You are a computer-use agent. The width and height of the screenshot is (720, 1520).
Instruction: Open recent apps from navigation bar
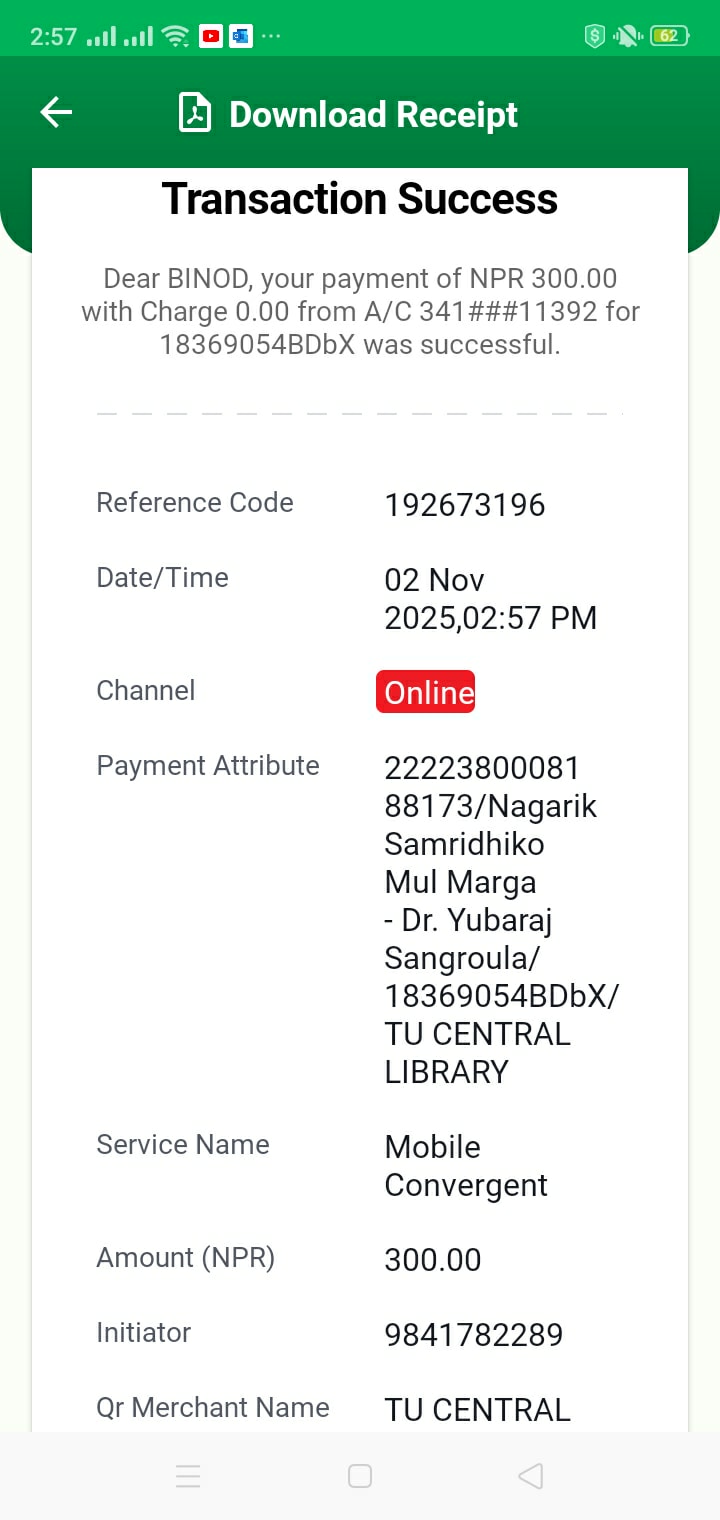pos(188,1476)
